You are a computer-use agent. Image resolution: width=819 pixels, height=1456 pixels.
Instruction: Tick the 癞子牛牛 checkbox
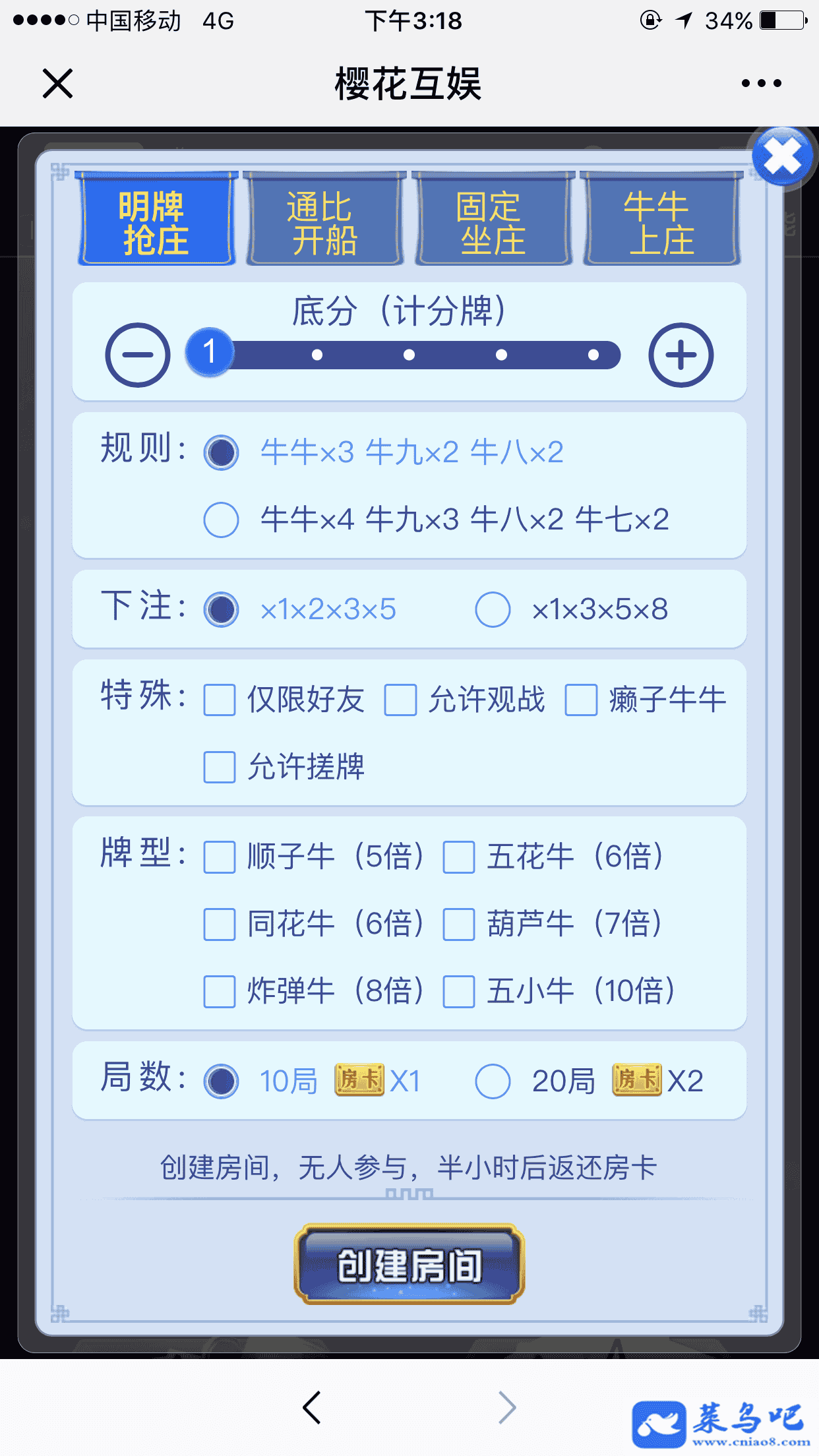click(x=581, y=700)
